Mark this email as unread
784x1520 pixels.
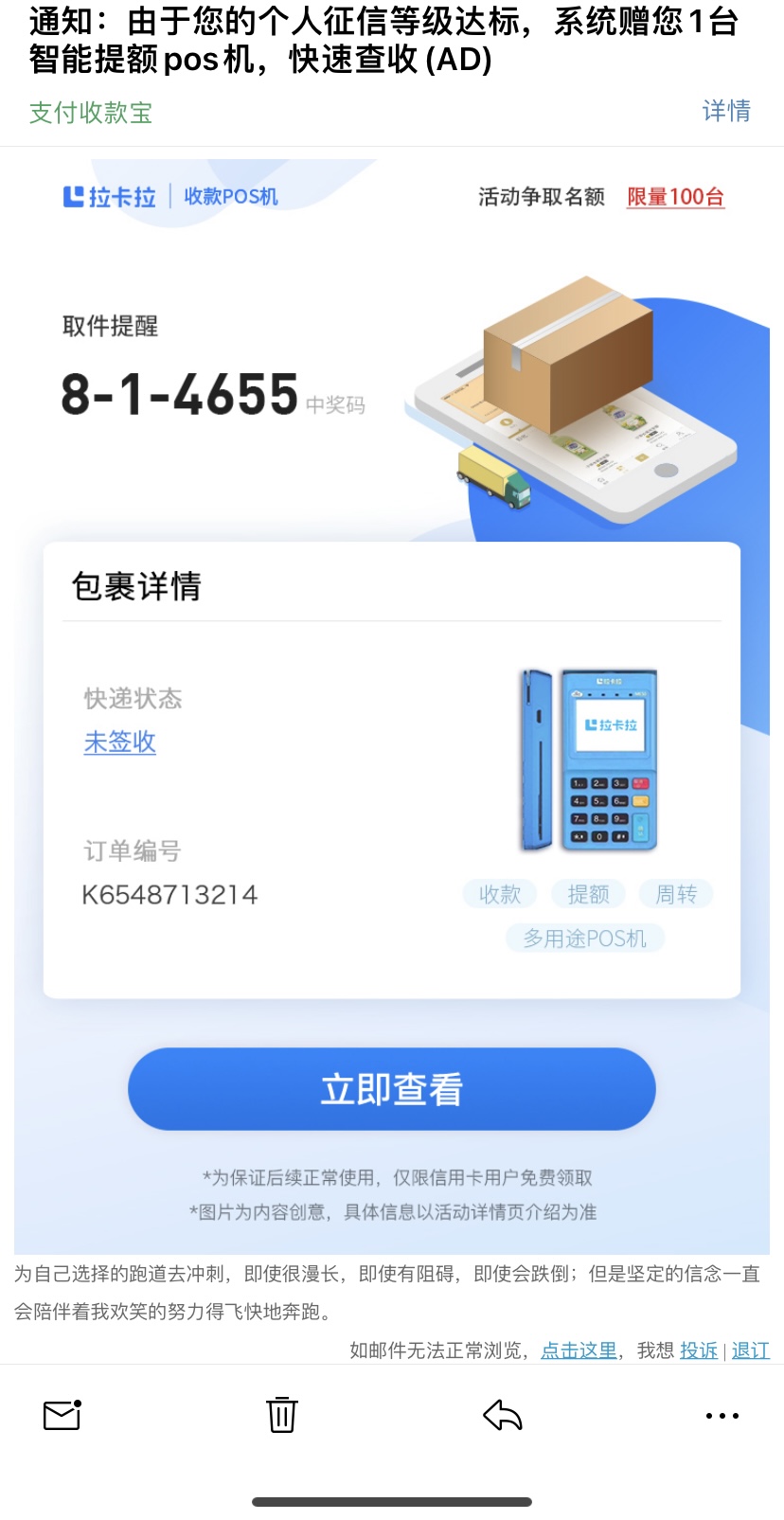[x=62, y=1415]
